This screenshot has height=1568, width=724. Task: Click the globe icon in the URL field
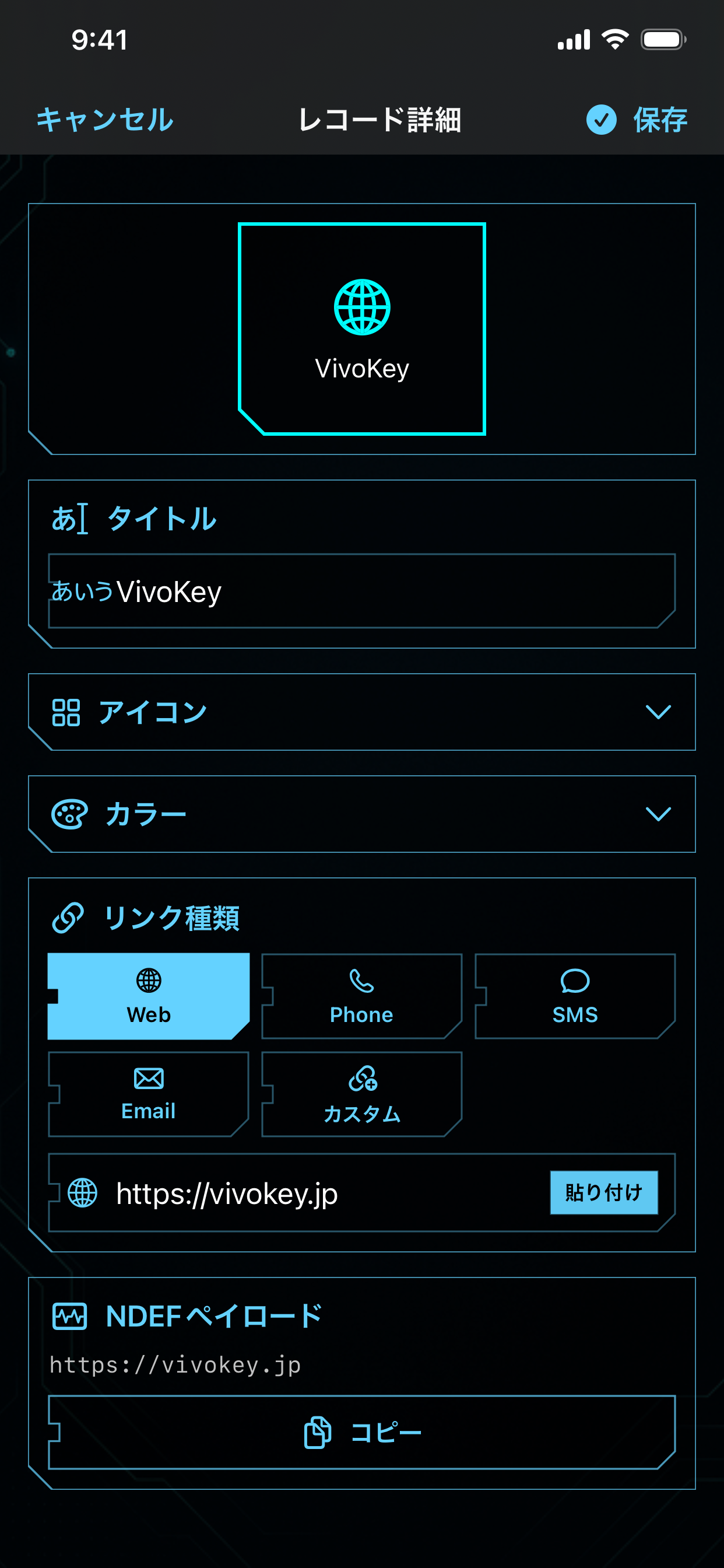tap(83, 1193)
